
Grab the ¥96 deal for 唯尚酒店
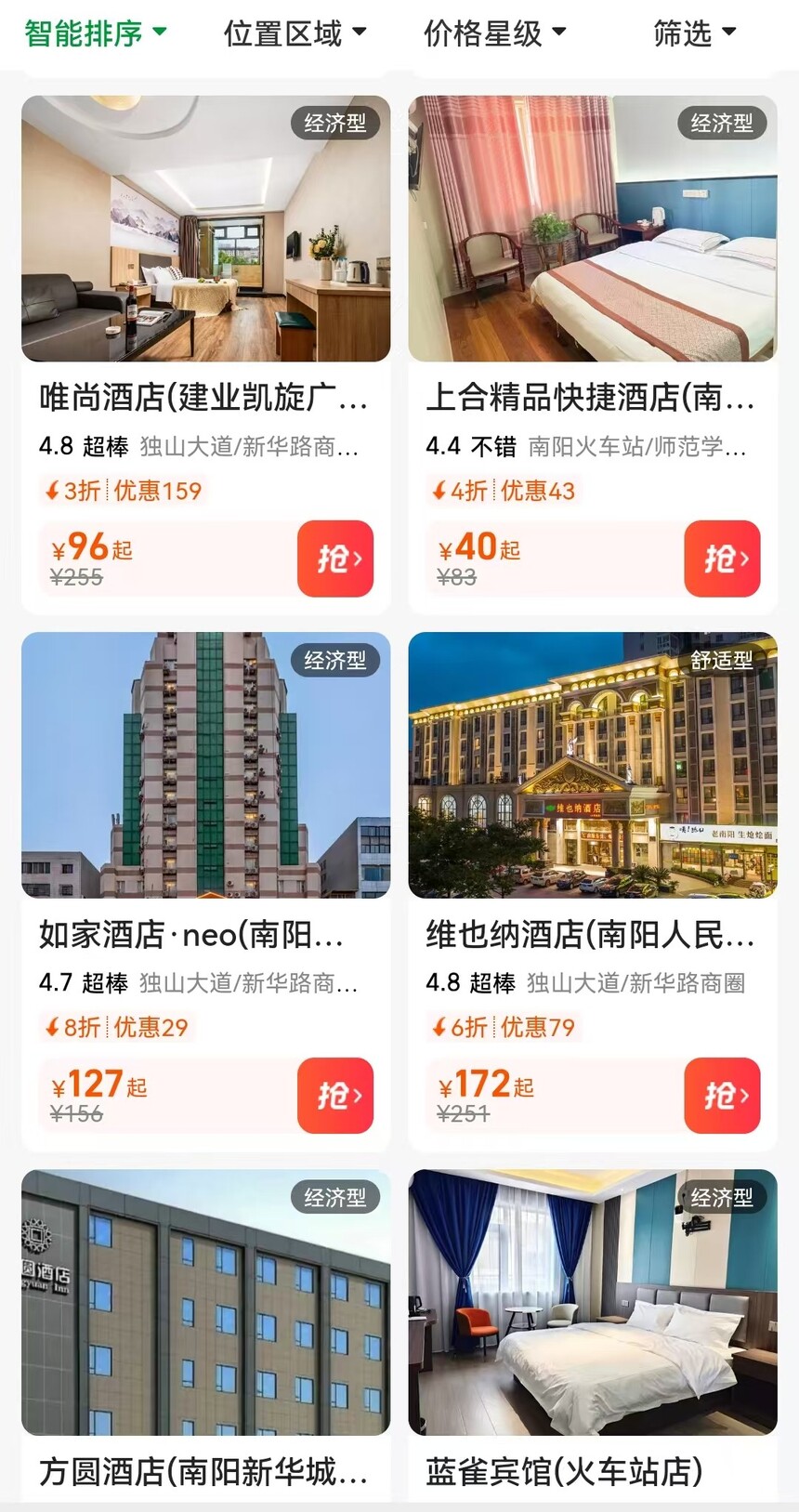[x=335, y=559]
